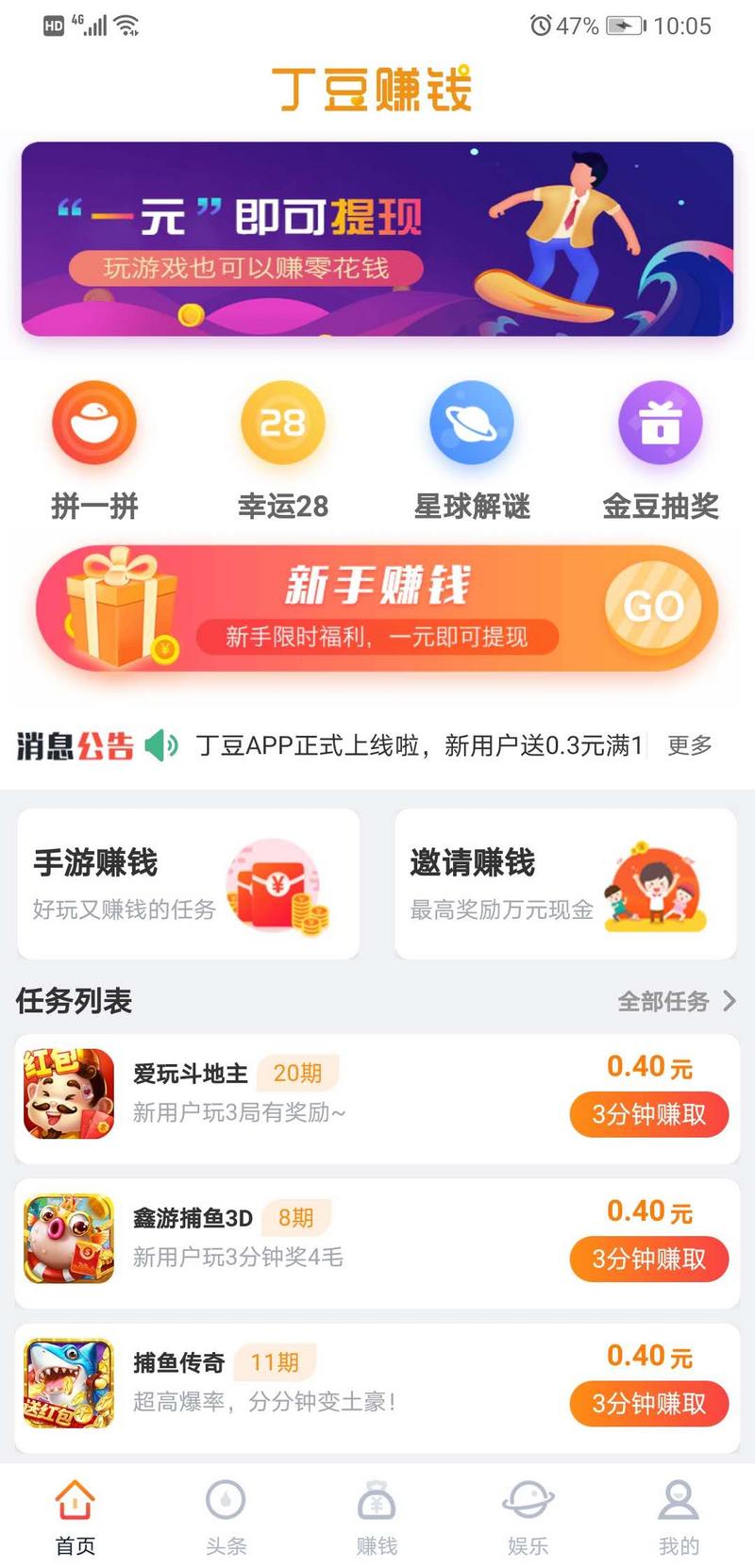Image resolution: width=755 pixels, height=1568 pixels.
Task: Open 星球解谜 planet puzzle icon
Action: tap(471, 423)
